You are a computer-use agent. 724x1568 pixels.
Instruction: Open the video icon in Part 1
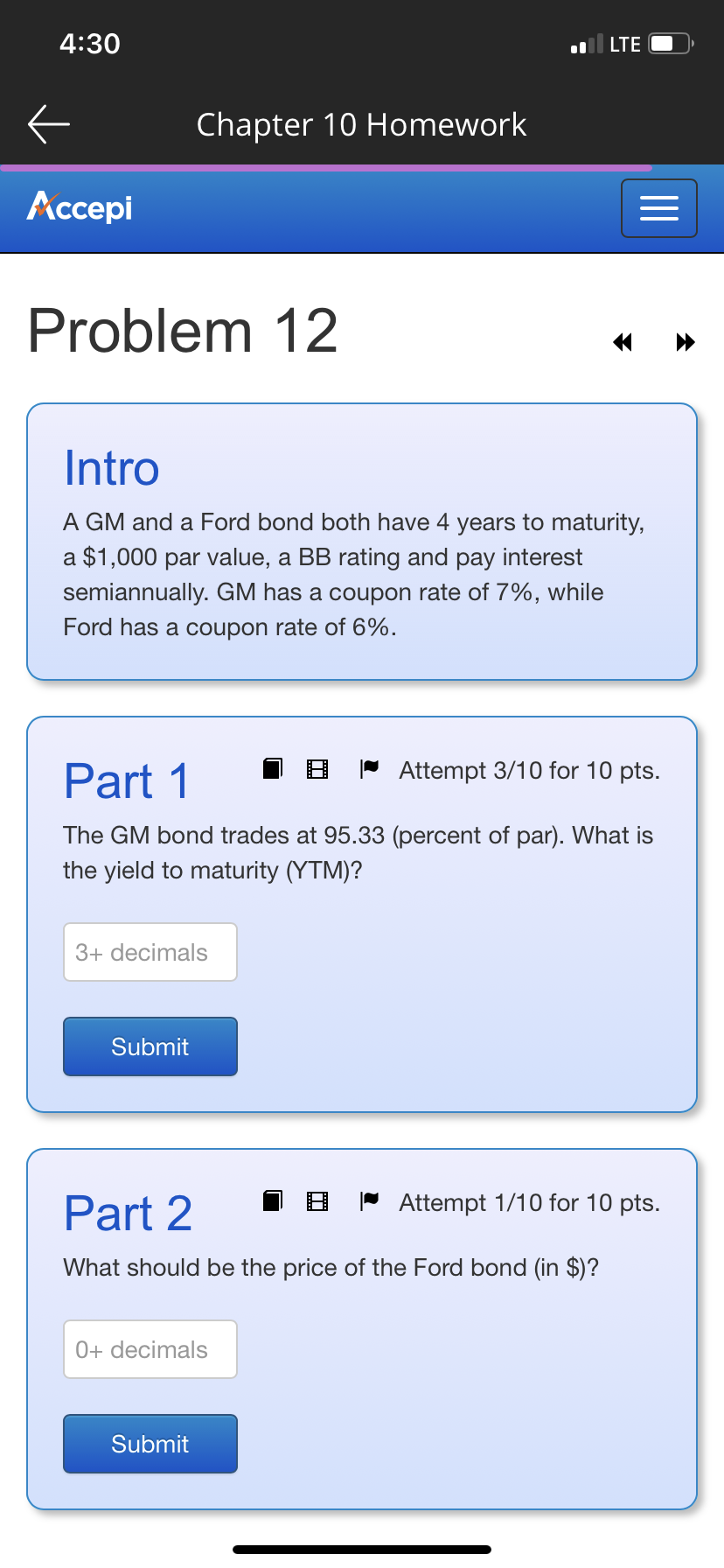(317, 769)
